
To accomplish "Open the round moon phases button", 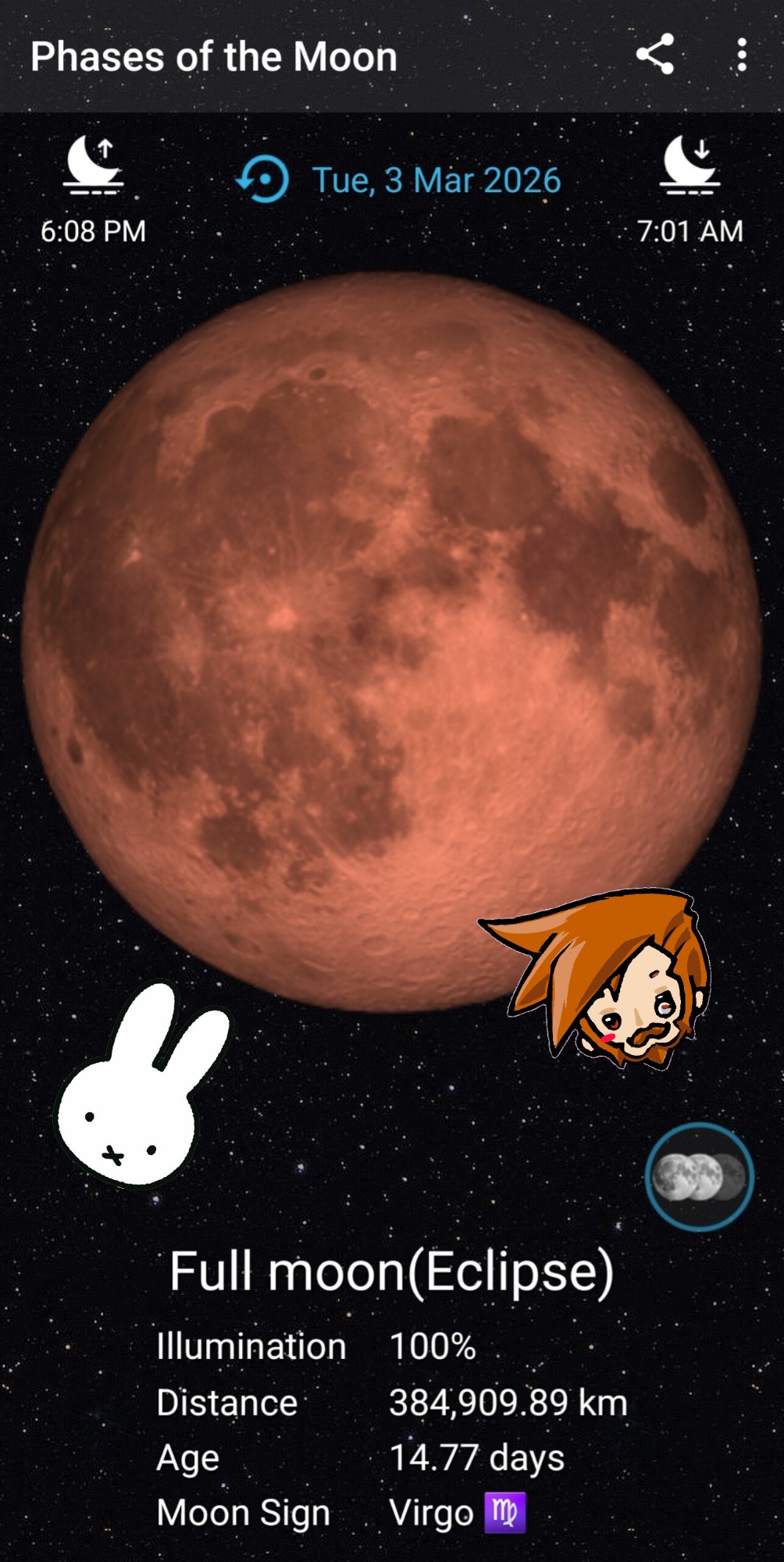I will 699,1177.
